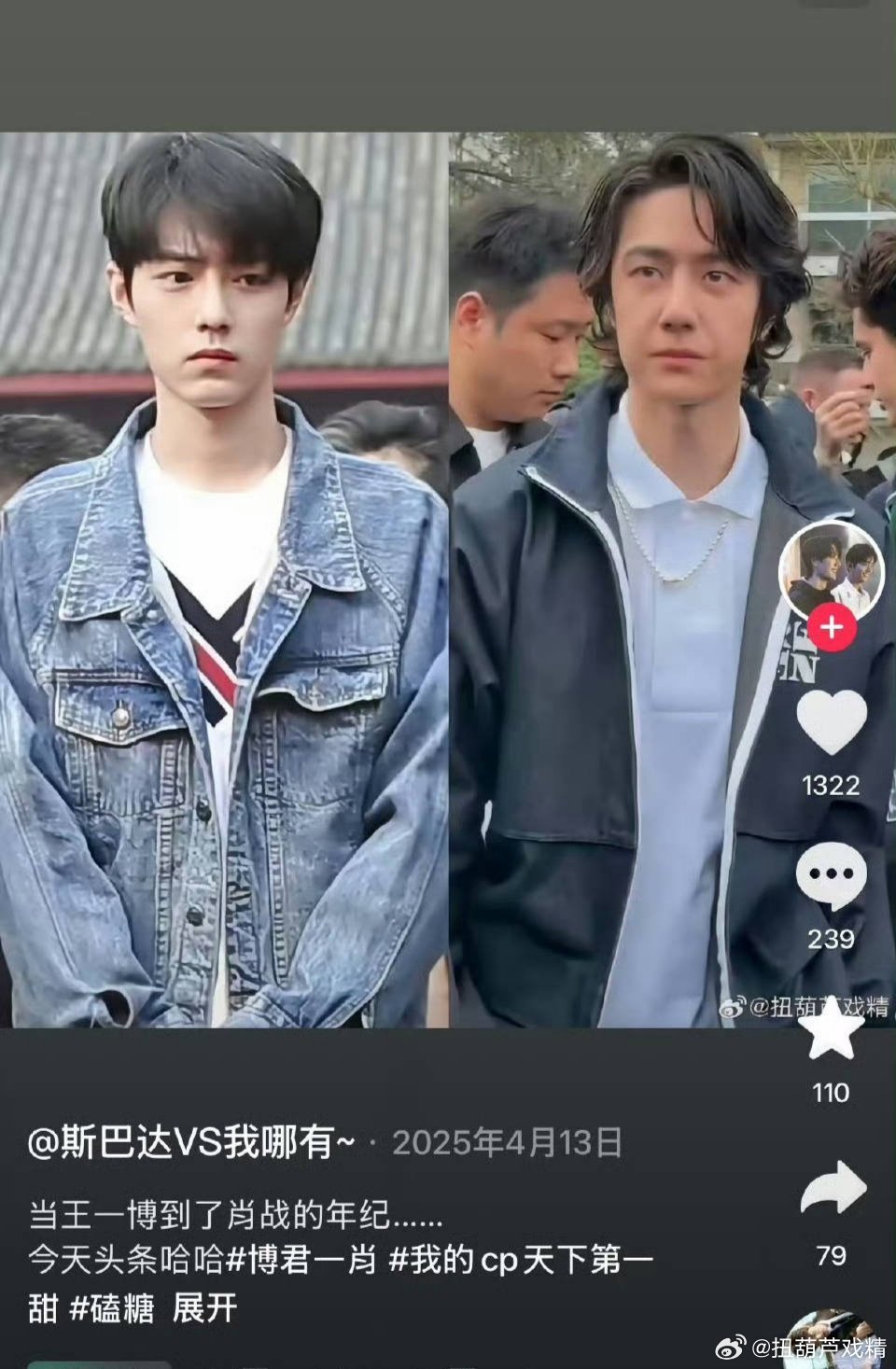Click the like count 1322
Image resolution: width=896 pixels, height=1369 pixels.
pyautogui.click(x=833, y=788)
